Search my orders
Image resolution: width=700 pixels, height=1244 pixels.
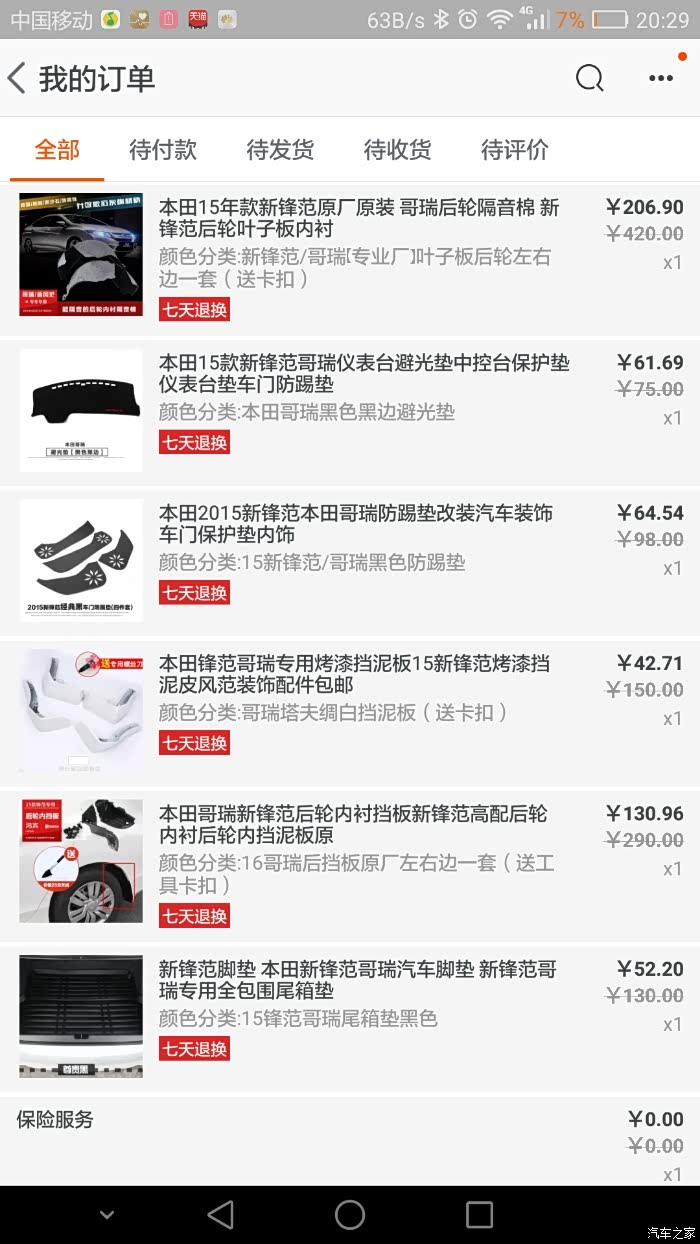click(x=590, y=78)
